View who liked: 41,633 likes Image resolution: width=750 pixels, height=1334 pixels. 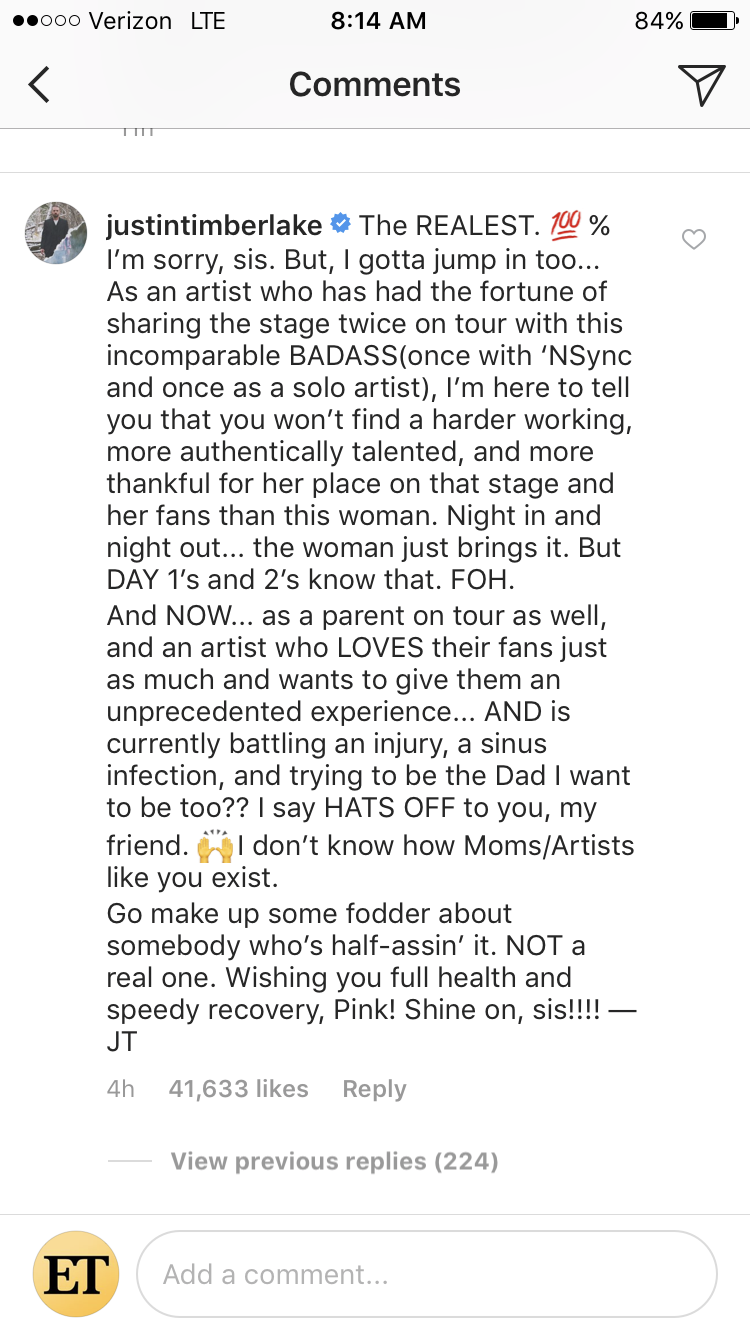(x=238, y=1089)
